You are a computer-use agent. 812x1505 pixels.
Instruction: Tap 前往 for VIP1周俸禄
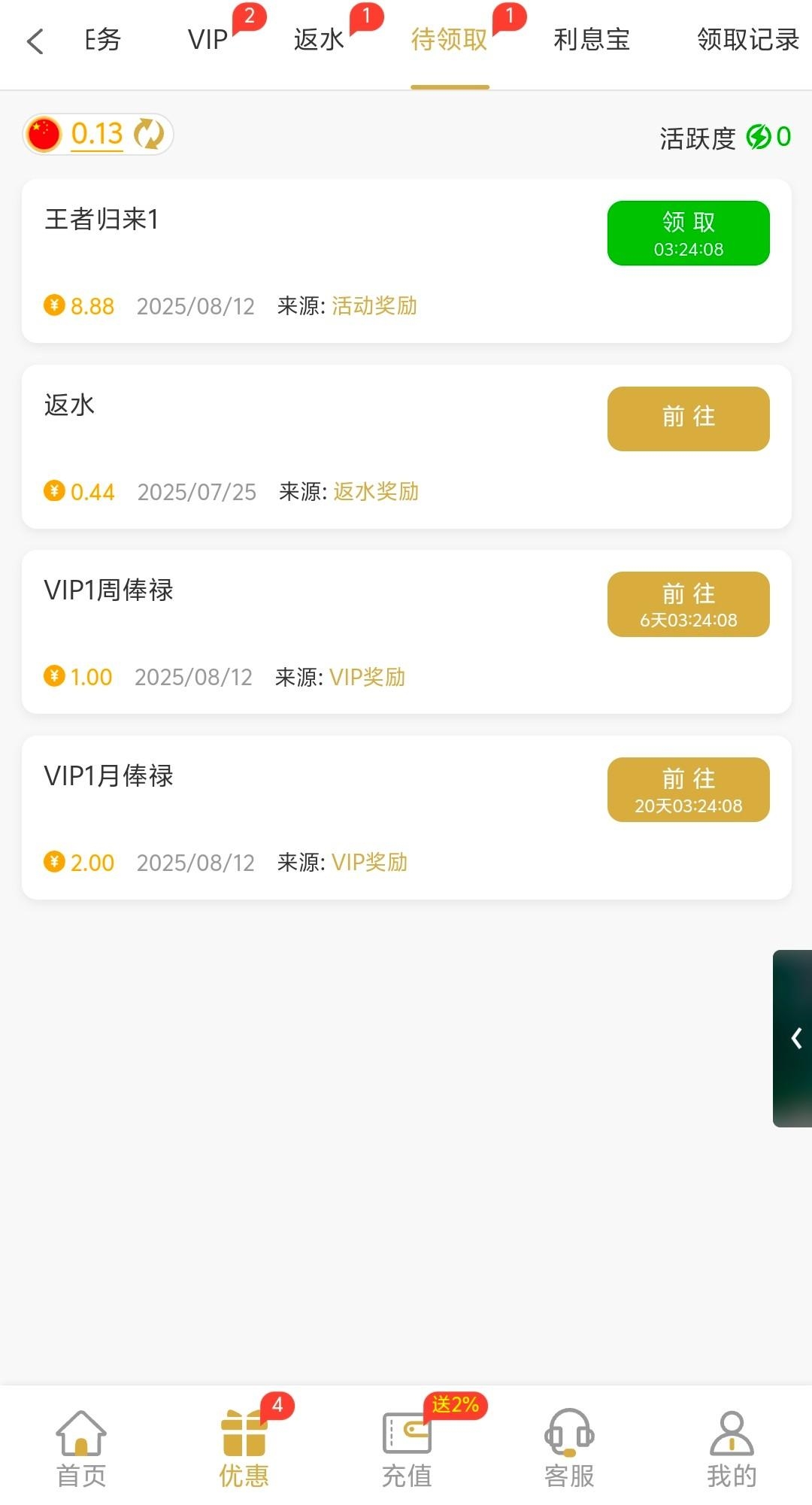coord(688,603)
